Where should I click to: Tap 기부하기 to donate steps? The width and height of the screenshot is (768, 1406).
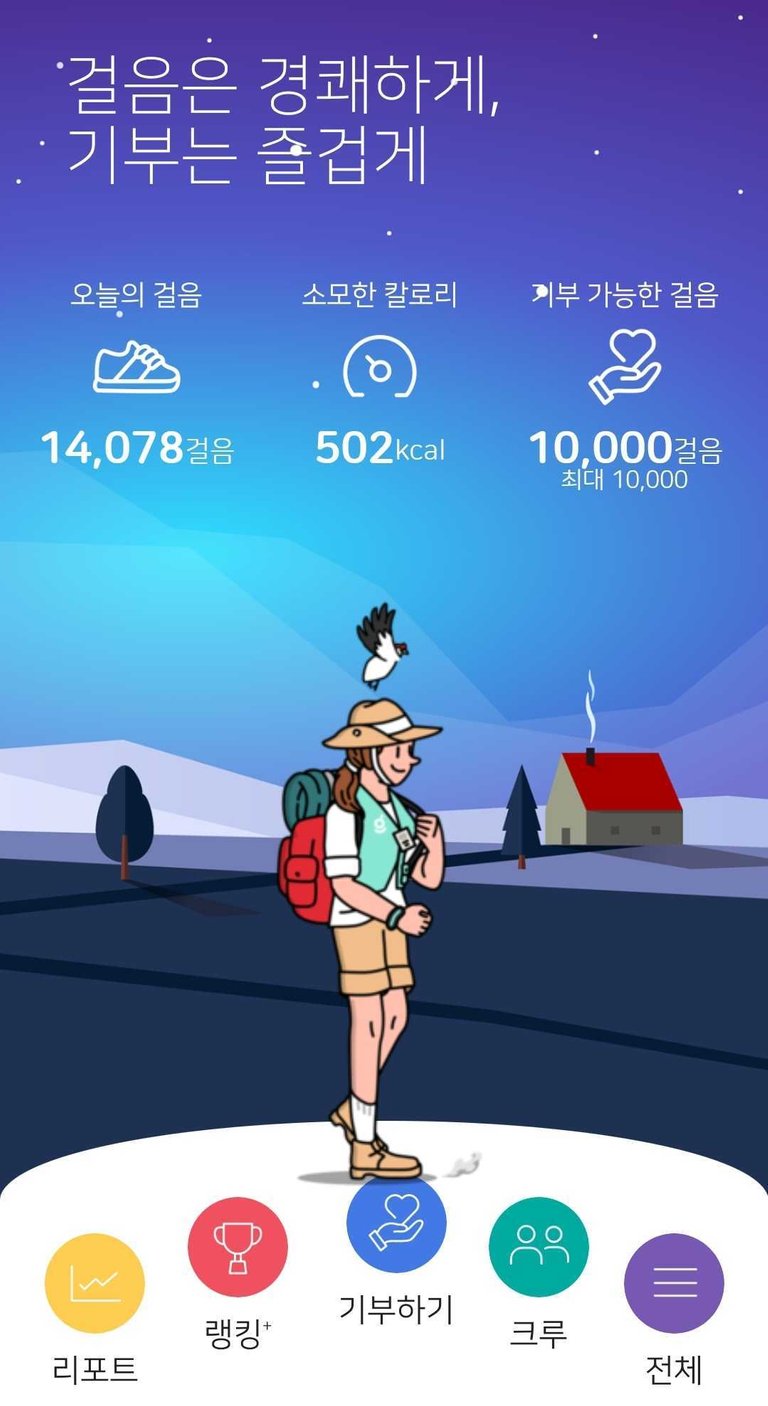[x=396, y=1224]
